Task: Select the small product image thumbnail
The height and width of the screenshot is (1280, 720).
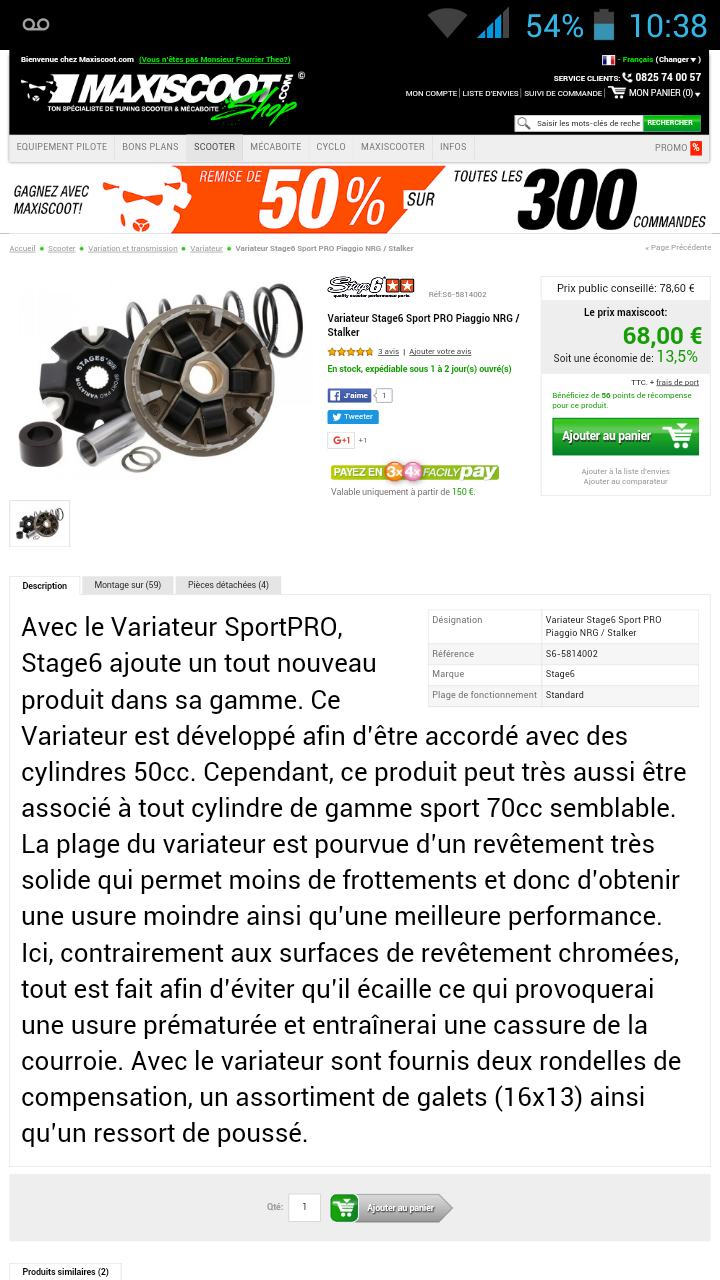Action: click(x=40, y=523)
